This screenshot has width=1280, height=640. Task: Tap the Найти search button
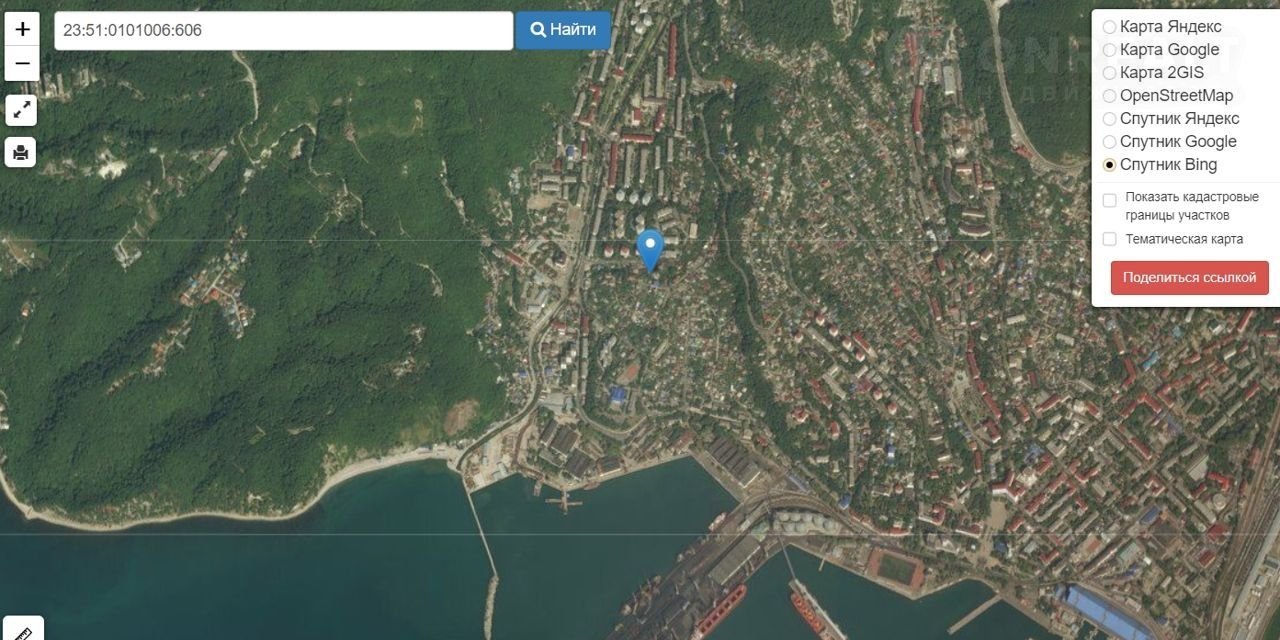click(x=563, y=30)
